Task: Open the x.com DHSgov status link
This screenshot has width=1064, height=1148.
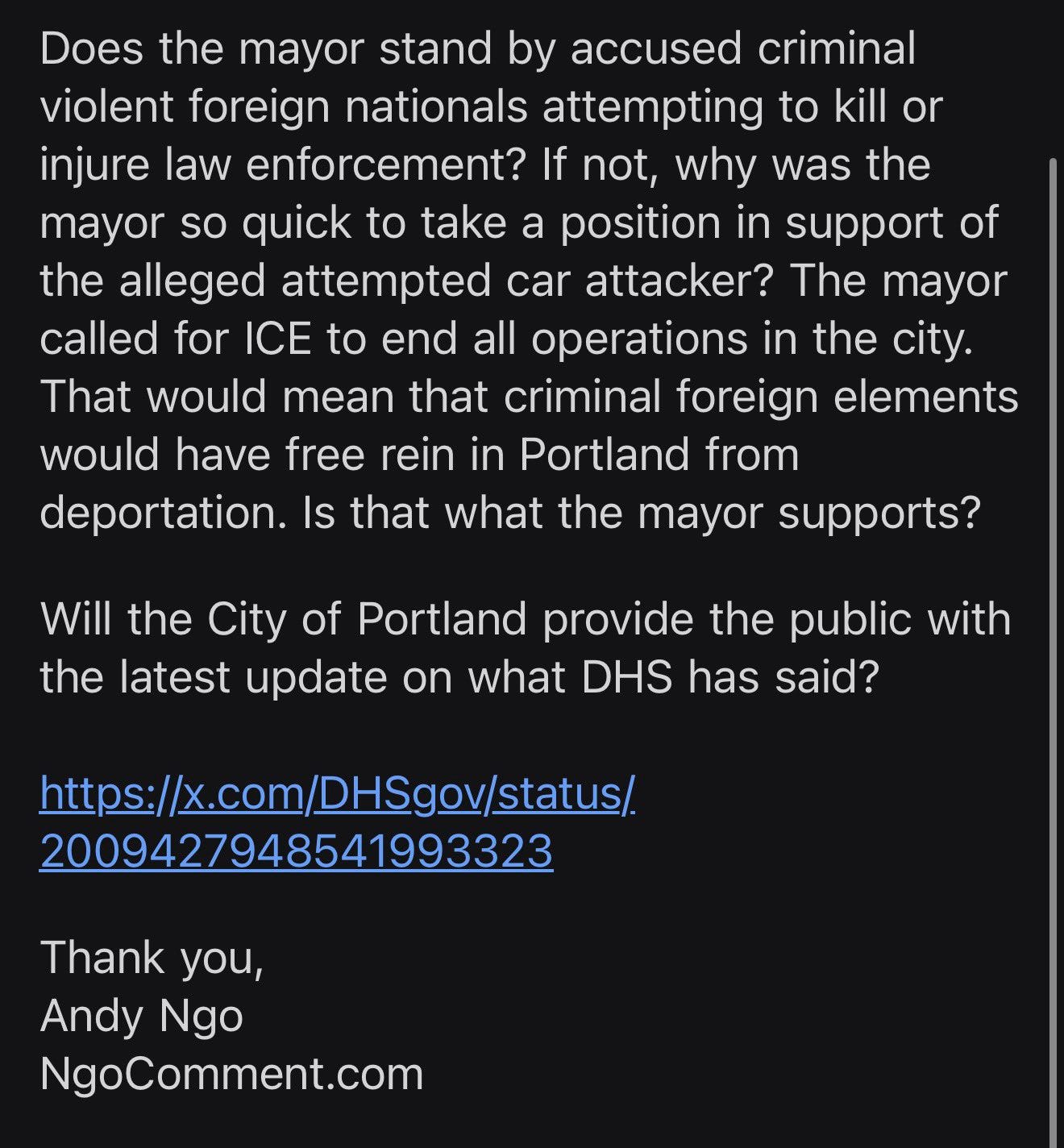Action: [337, 794]
